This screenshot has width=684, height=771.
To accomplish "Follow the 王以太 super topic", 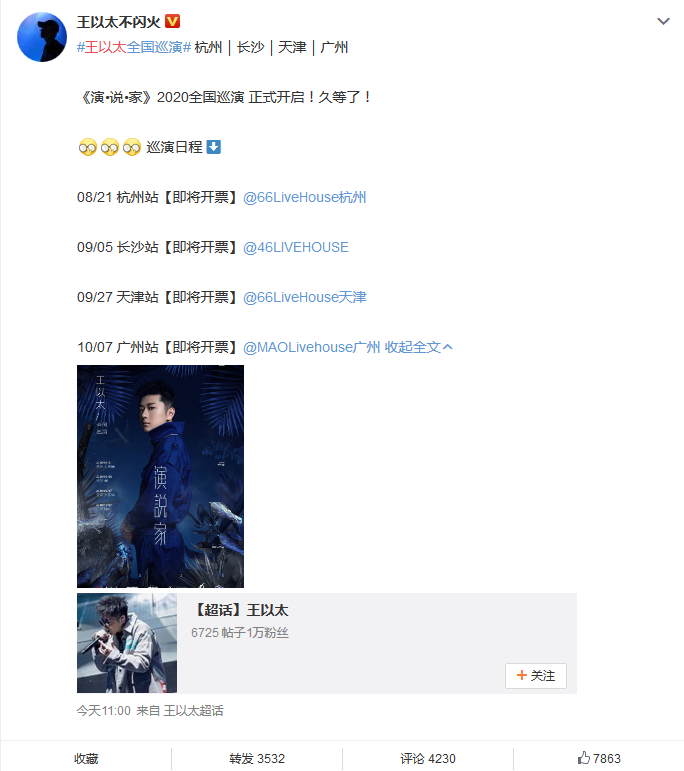I will (536, 676).
